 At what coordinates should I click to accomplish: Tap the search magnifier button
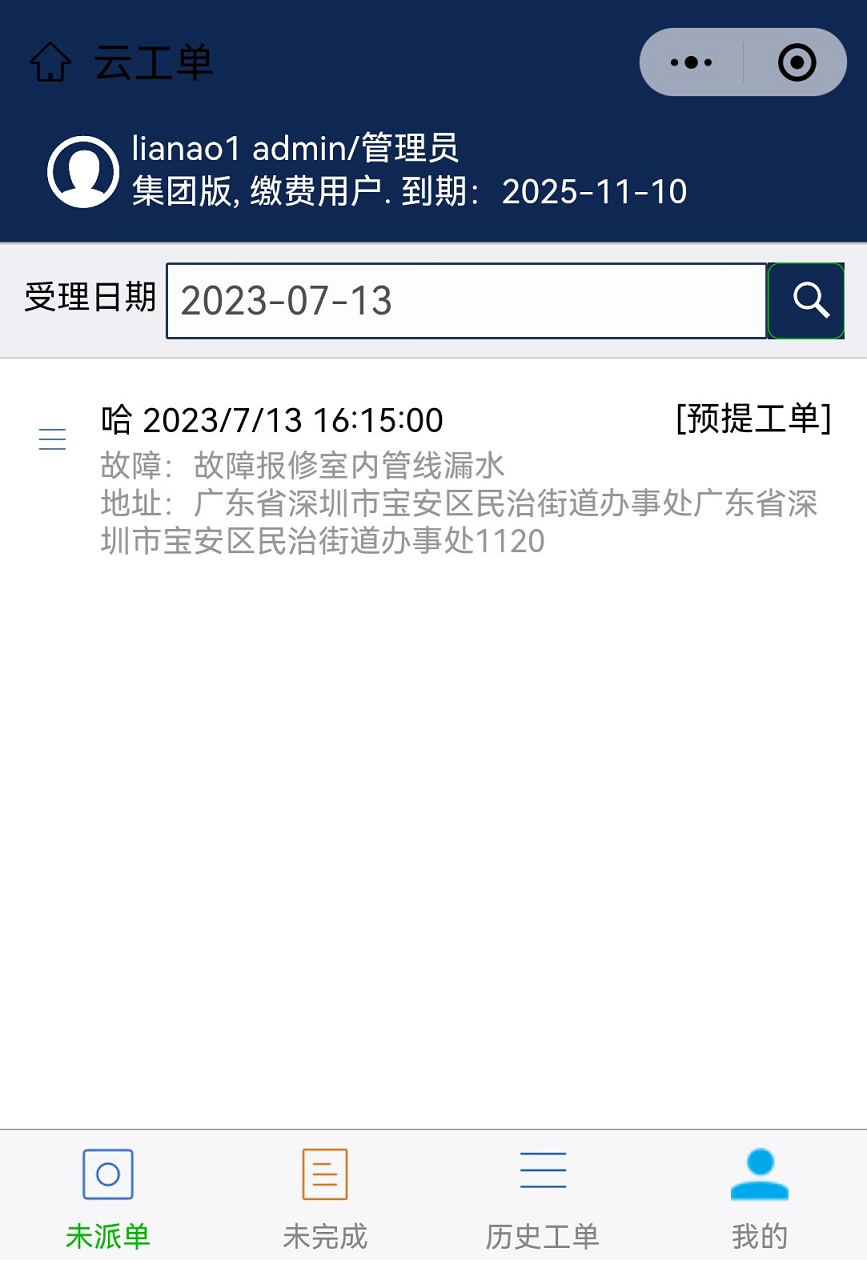806,301
